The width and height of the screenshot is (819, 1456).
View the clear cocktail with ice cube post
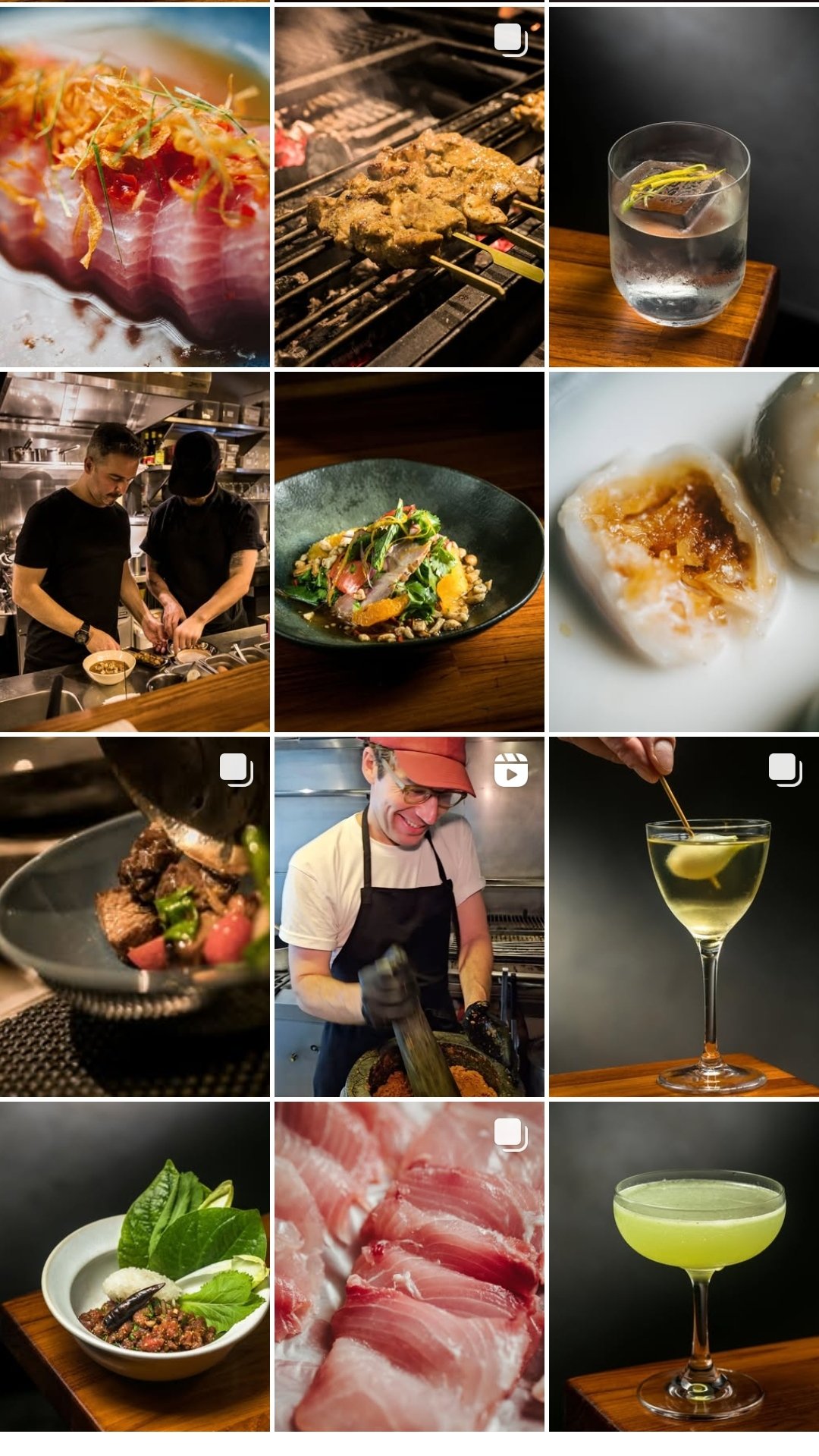pyautogui.click(x=684, y=187)
